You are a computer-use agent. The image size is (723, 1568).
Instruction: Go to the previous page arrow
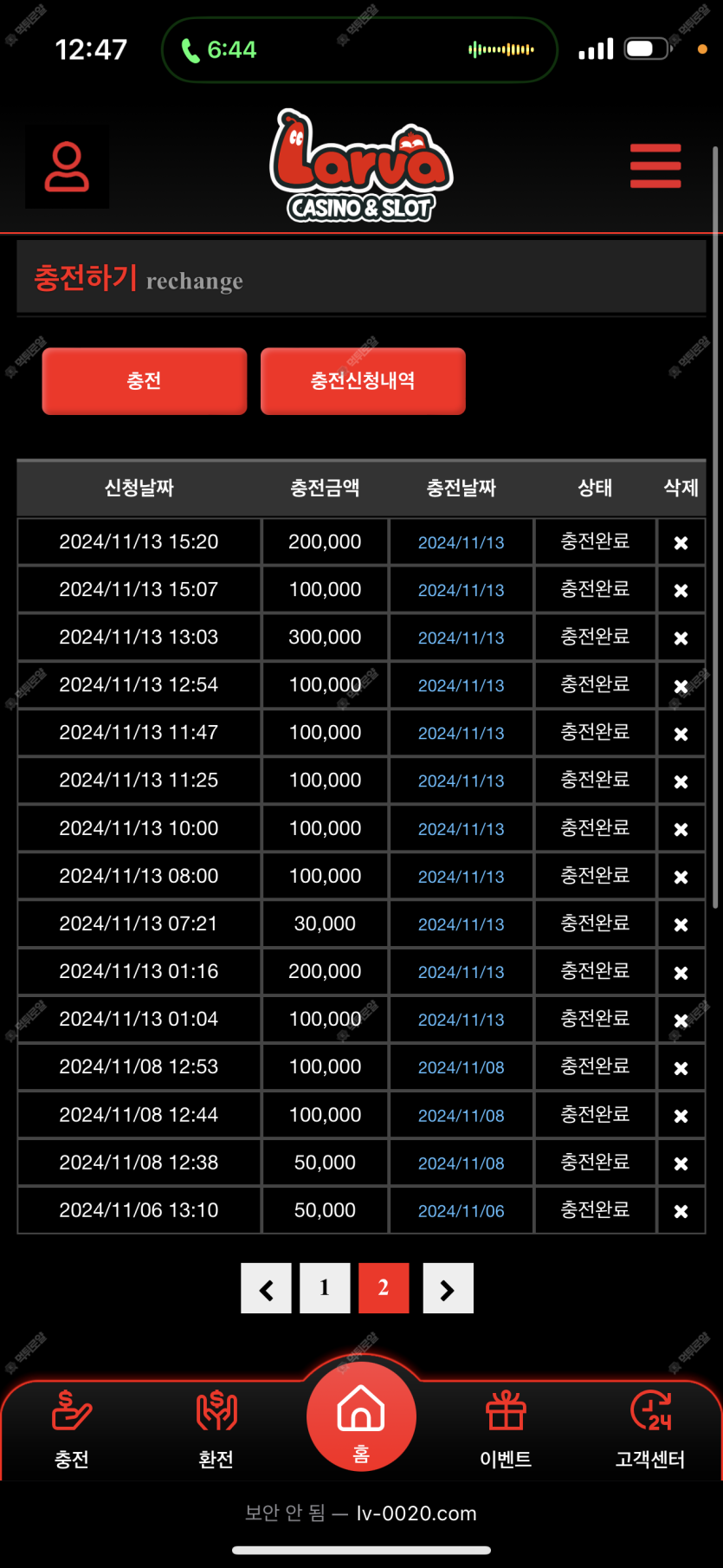click(x=266, y=1288)
